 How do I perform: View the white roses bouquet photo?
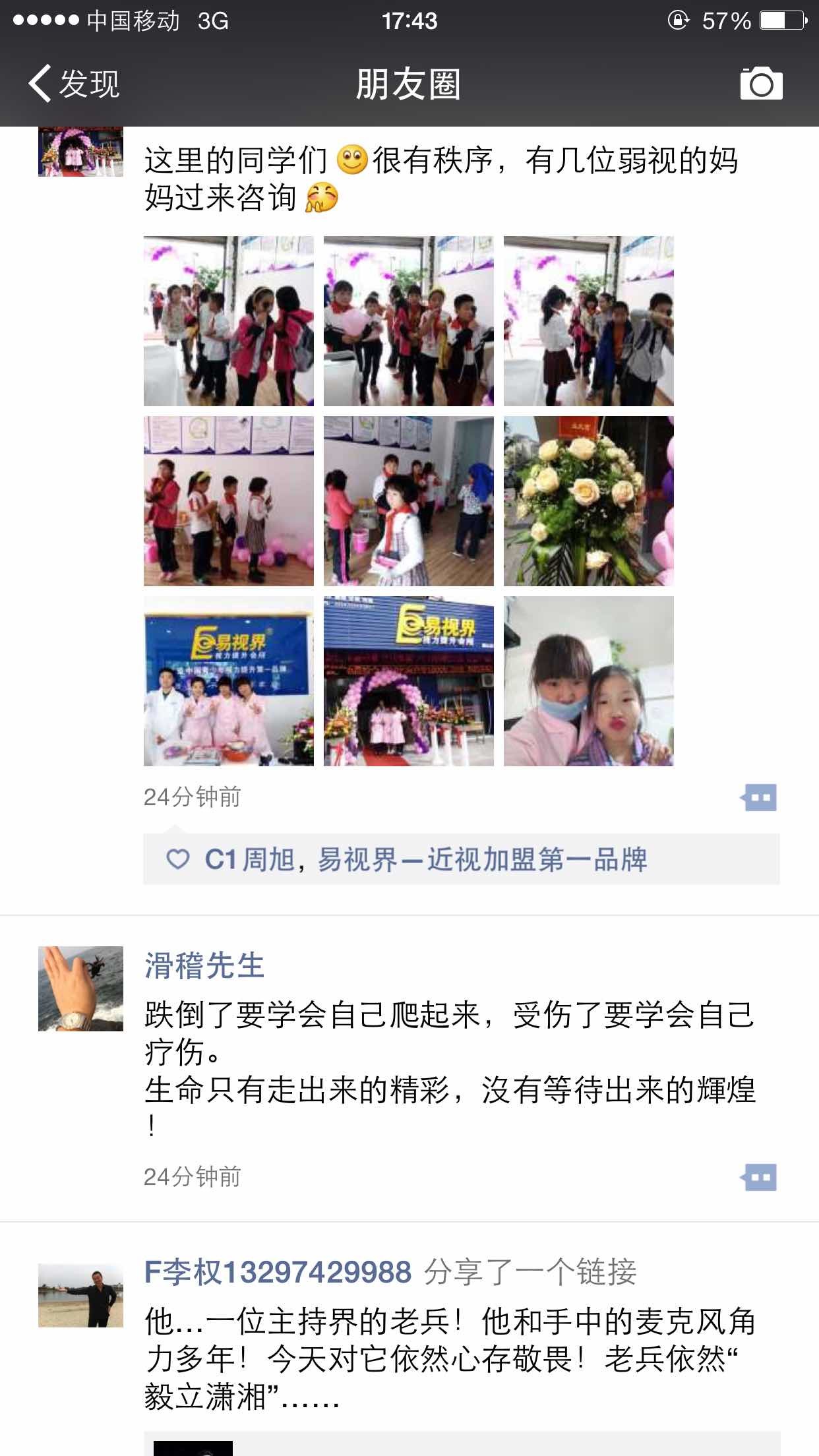(588, 501)
